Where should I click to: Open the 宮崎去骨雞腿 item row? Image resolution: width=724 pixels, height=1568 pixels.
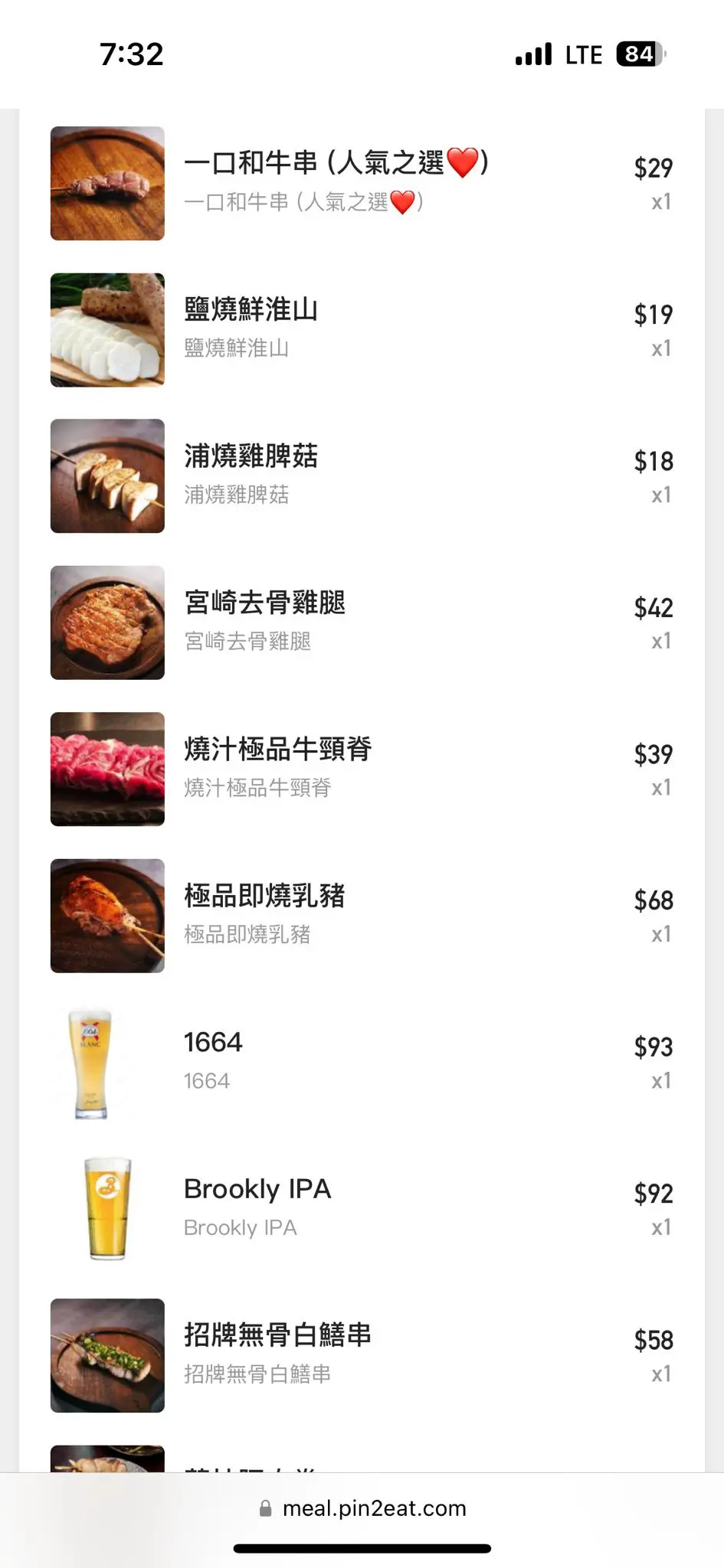[x=265, y=603]
